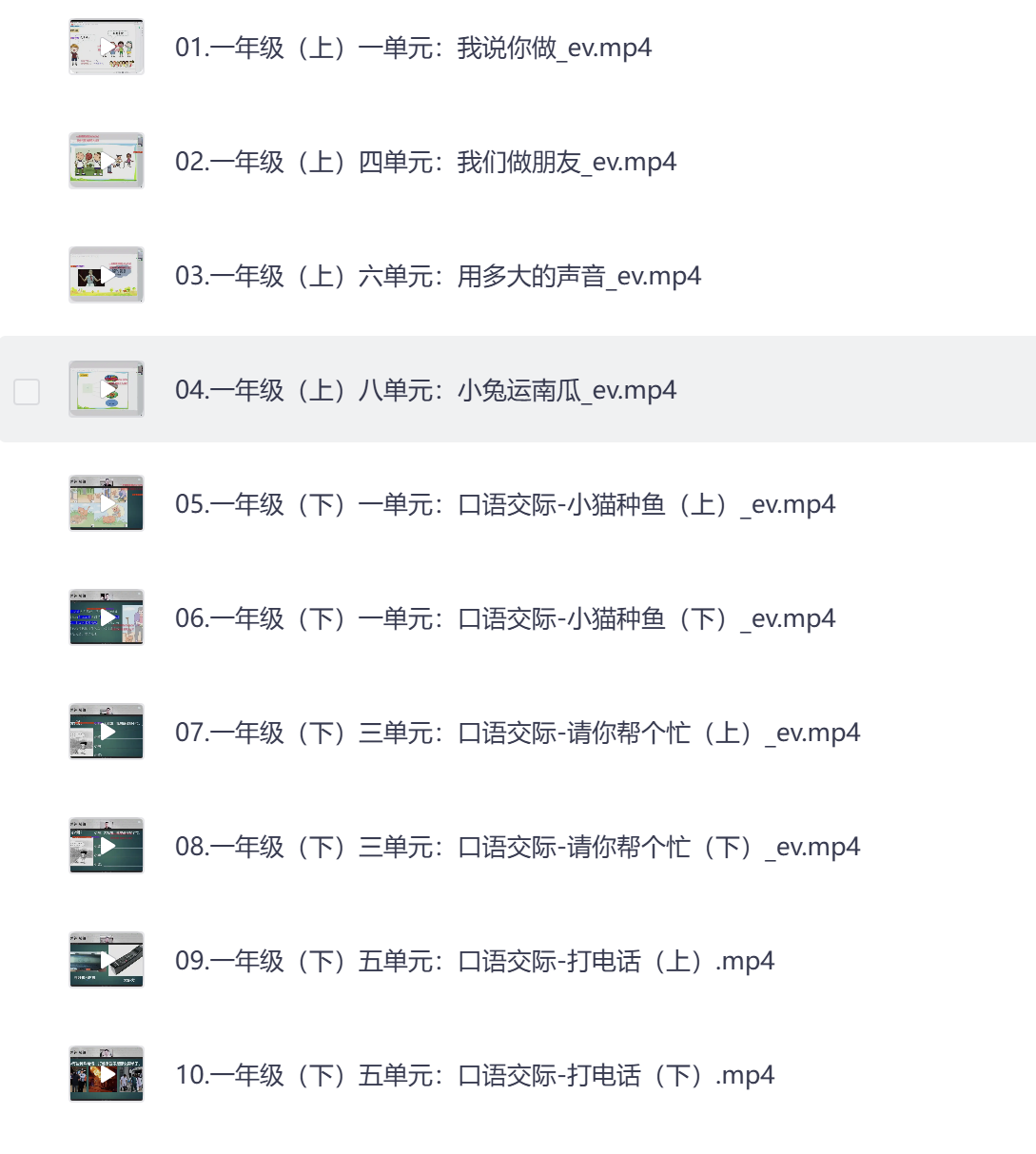Open the 我们做朋友_ev.mp4 file
Image resolution: width=1036 pixels, height=1154 pixels.
coord(426,162)
